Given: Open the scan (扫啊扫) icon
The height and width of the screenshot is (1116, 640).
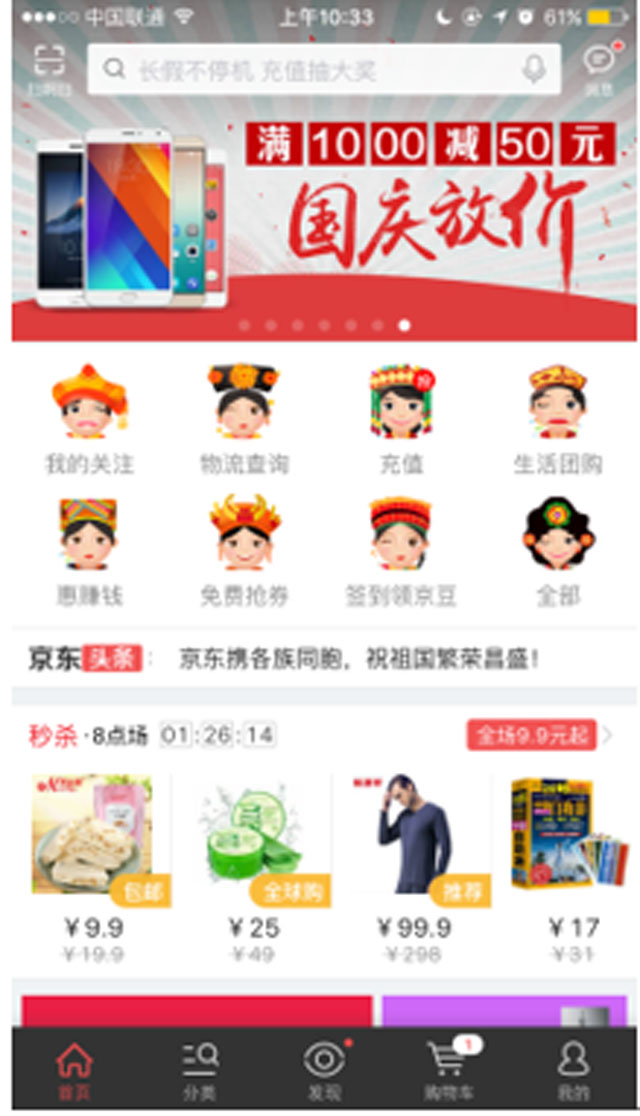Looking at the screenshot, I should 49,67.
